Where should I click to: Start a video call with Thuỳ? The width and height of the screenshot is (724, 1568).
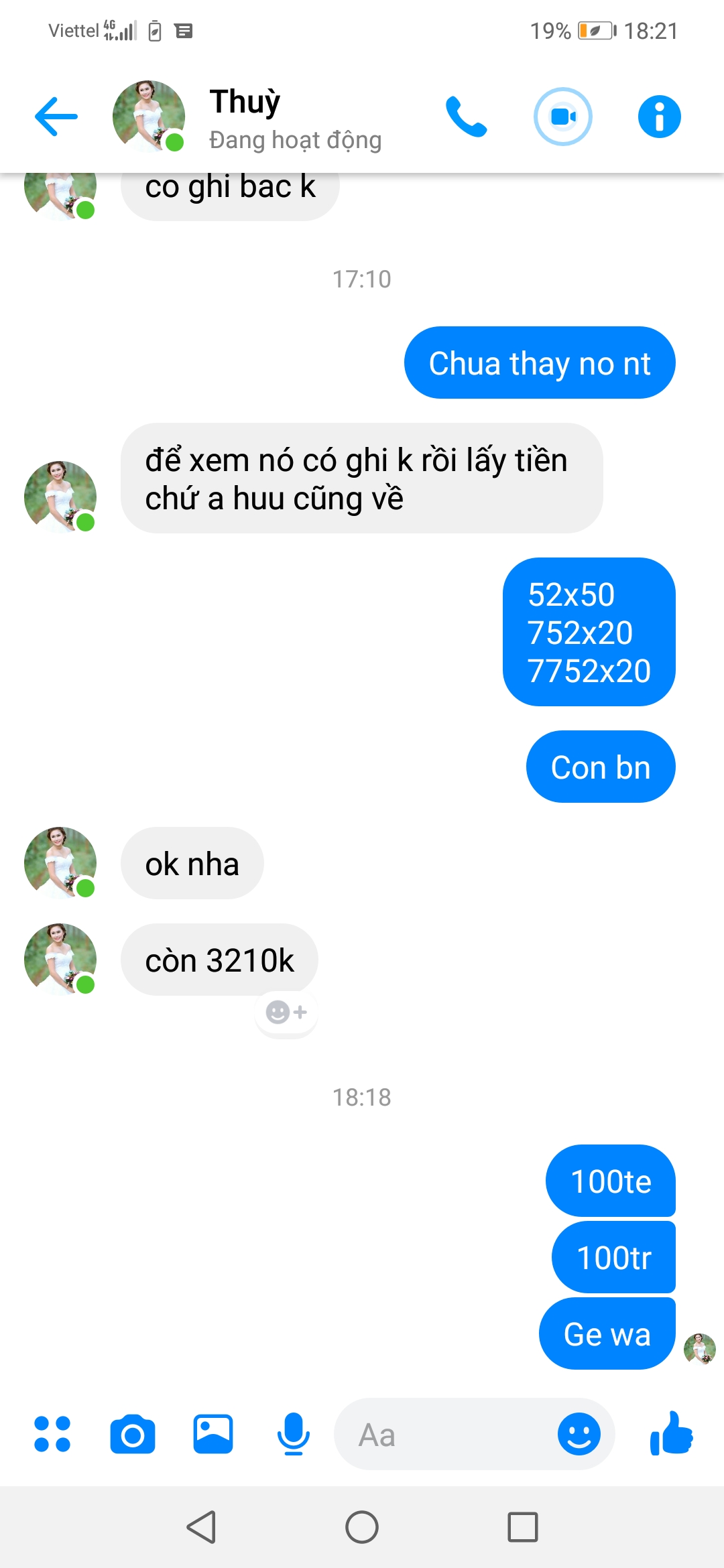tap(563, 117)
